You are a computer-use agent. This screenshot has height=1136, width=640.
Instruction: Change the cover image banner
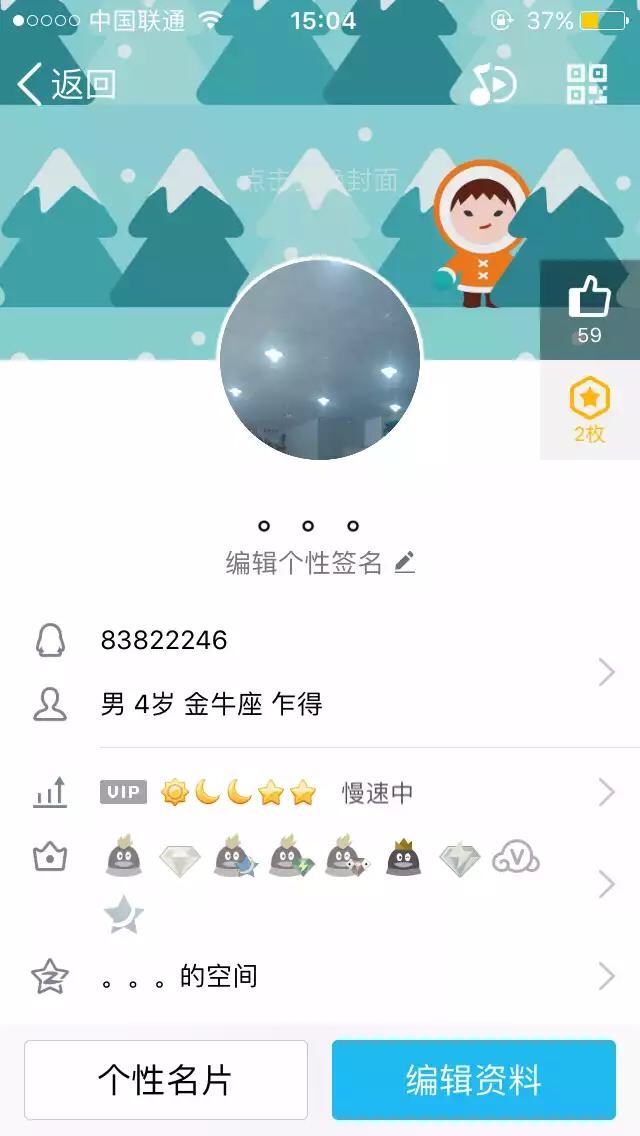[x=320, y=180]
